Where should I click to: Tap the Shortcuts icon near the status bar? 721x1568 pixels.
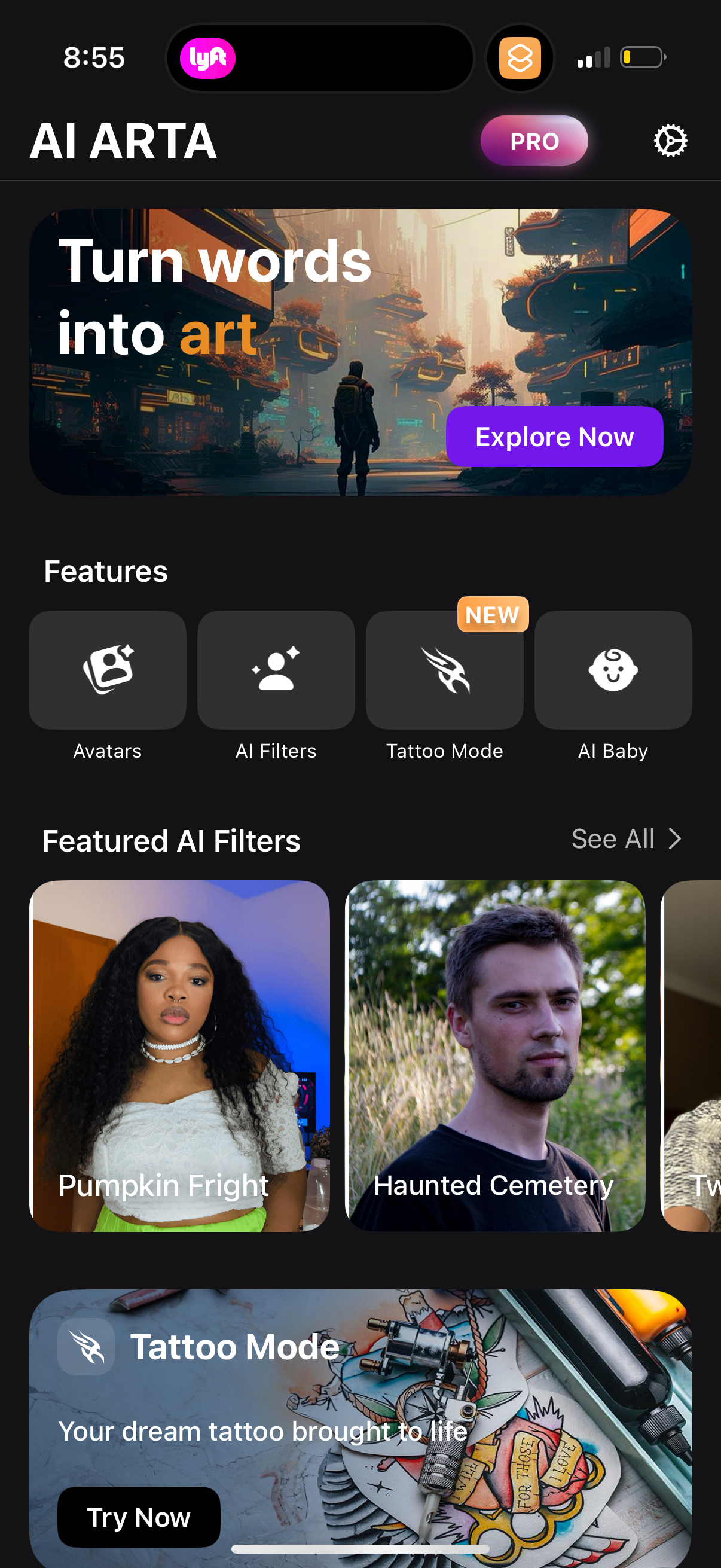pos(520,58)
